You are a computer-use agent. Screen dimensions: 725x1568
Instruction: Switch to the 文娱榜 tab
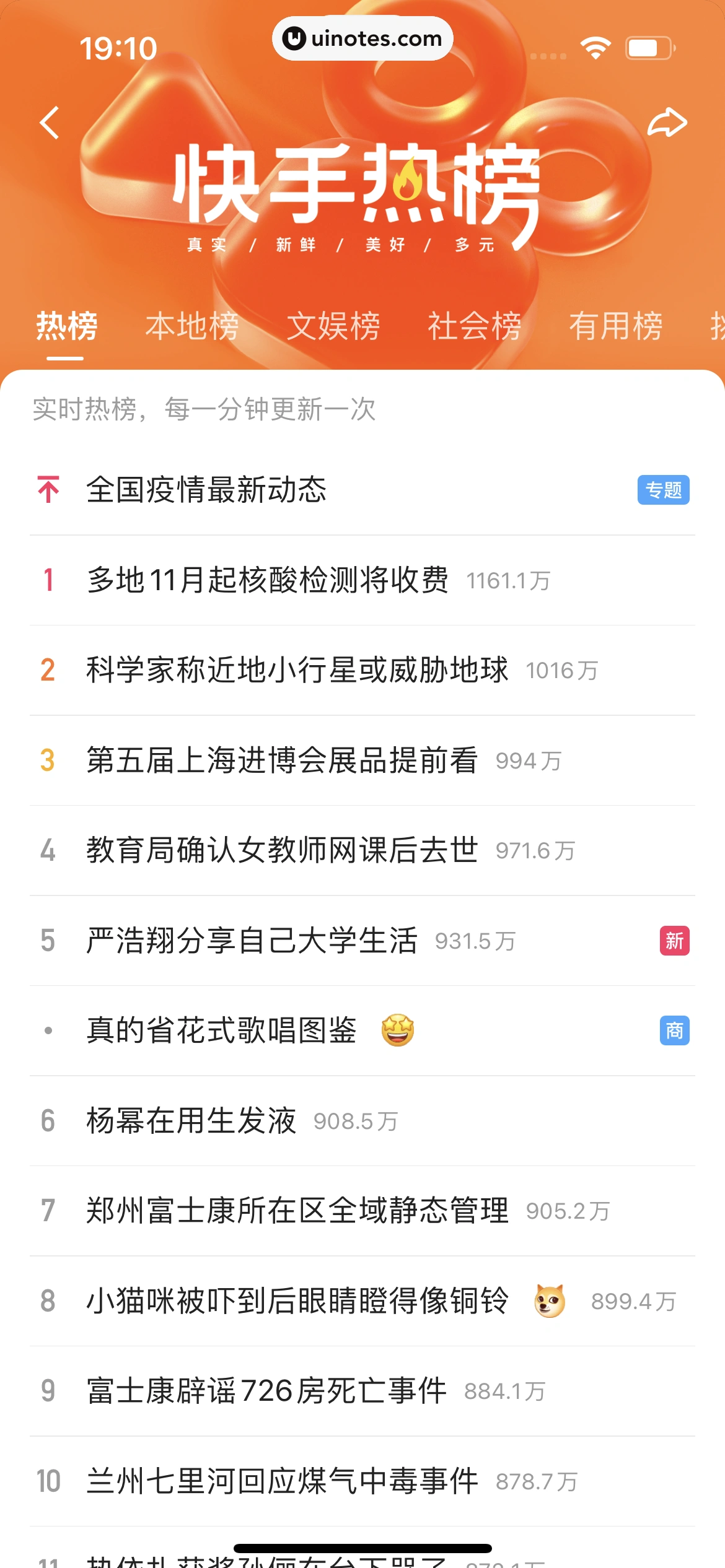333,326
